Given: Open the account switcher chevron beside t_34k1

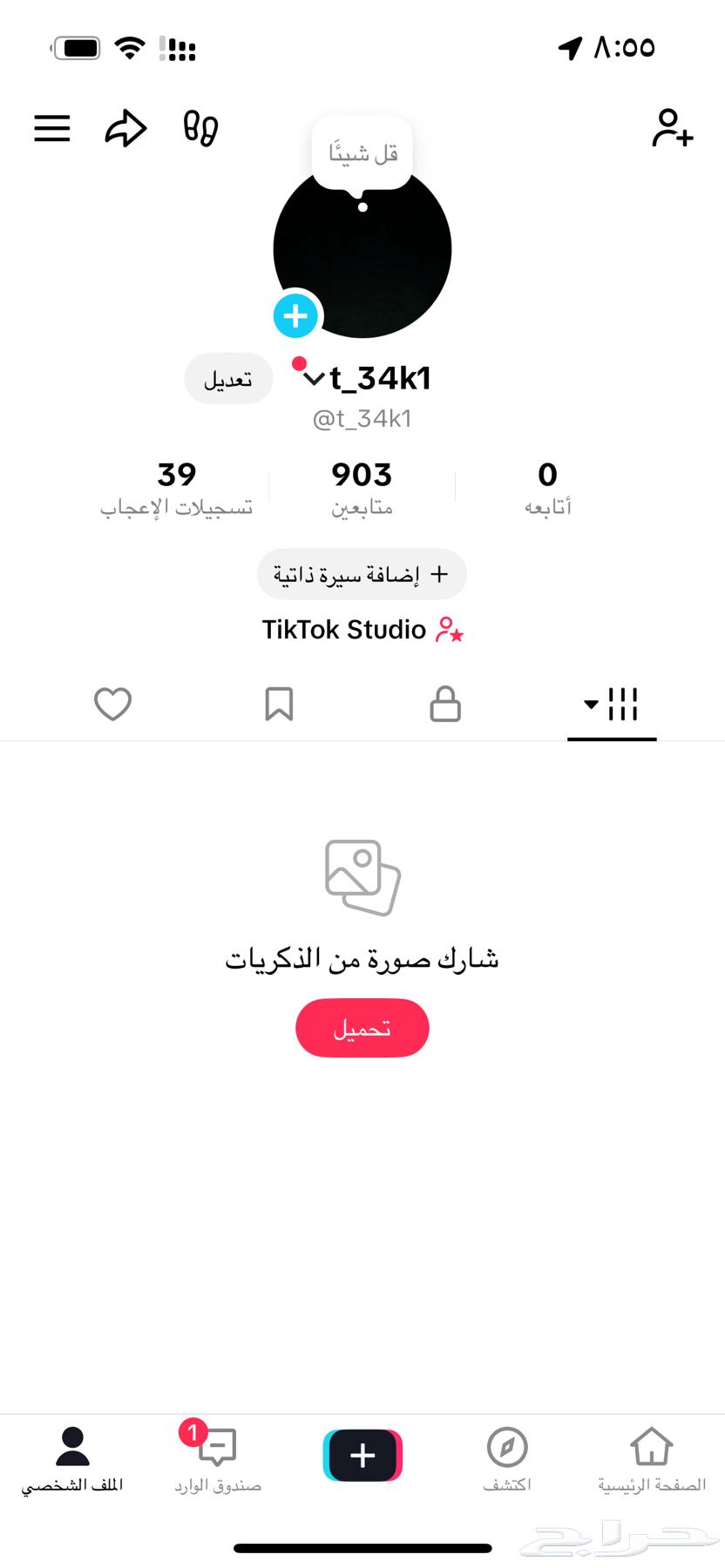Looking at the screenshot, I should coord(314,377).
